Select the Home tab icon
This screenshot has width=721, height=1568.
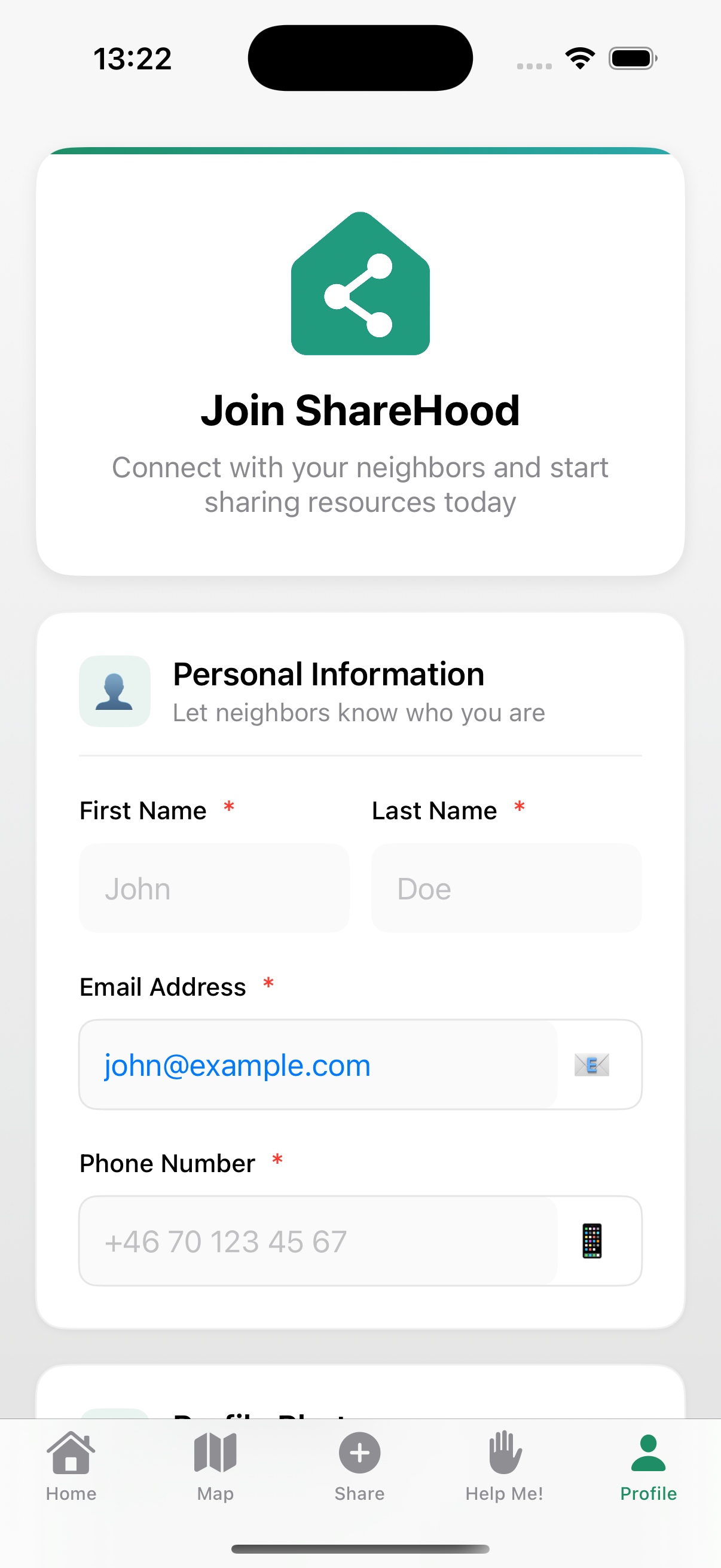tap(71, 1453)
